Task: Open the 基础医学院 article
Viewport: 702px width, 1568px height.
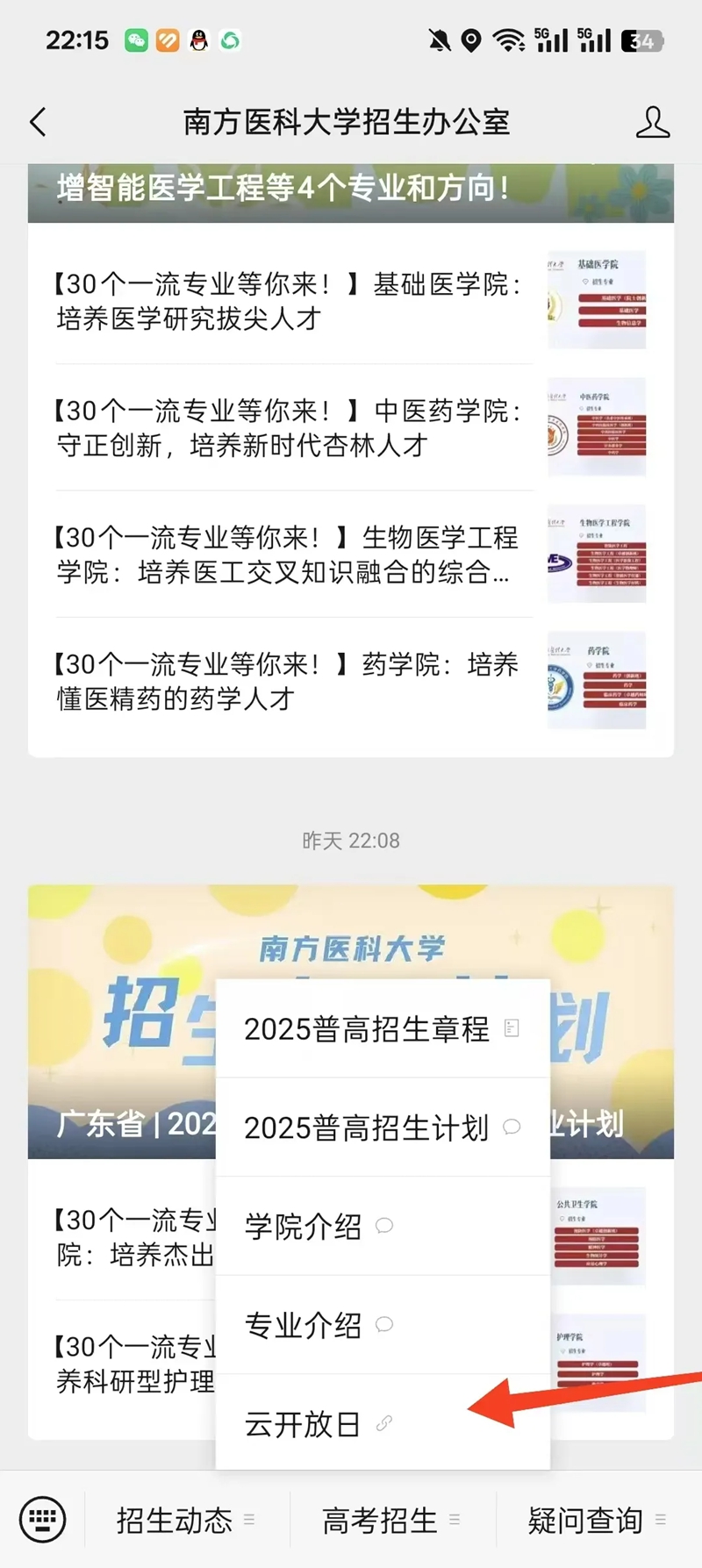Action: 290,301
